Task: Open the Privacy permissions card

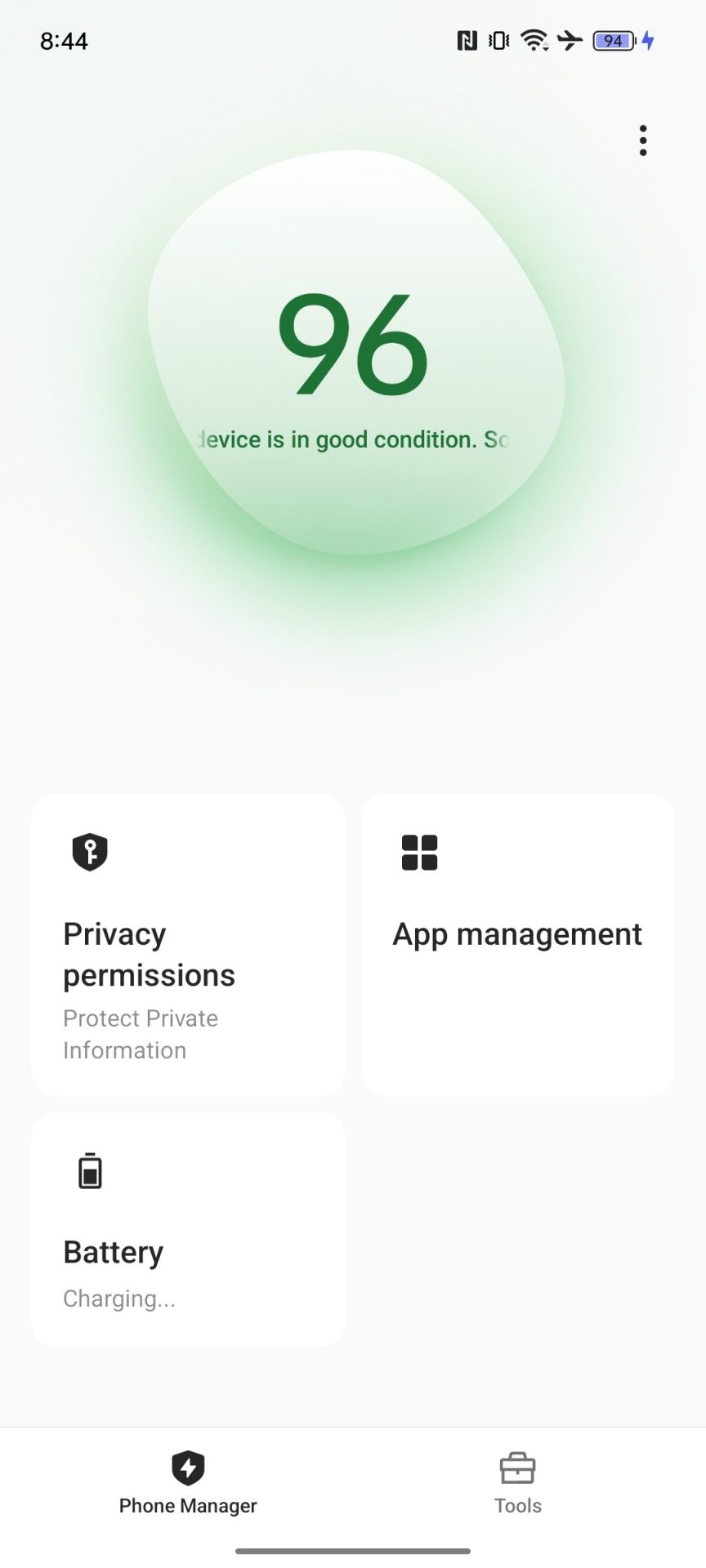Action: [188, 944]
